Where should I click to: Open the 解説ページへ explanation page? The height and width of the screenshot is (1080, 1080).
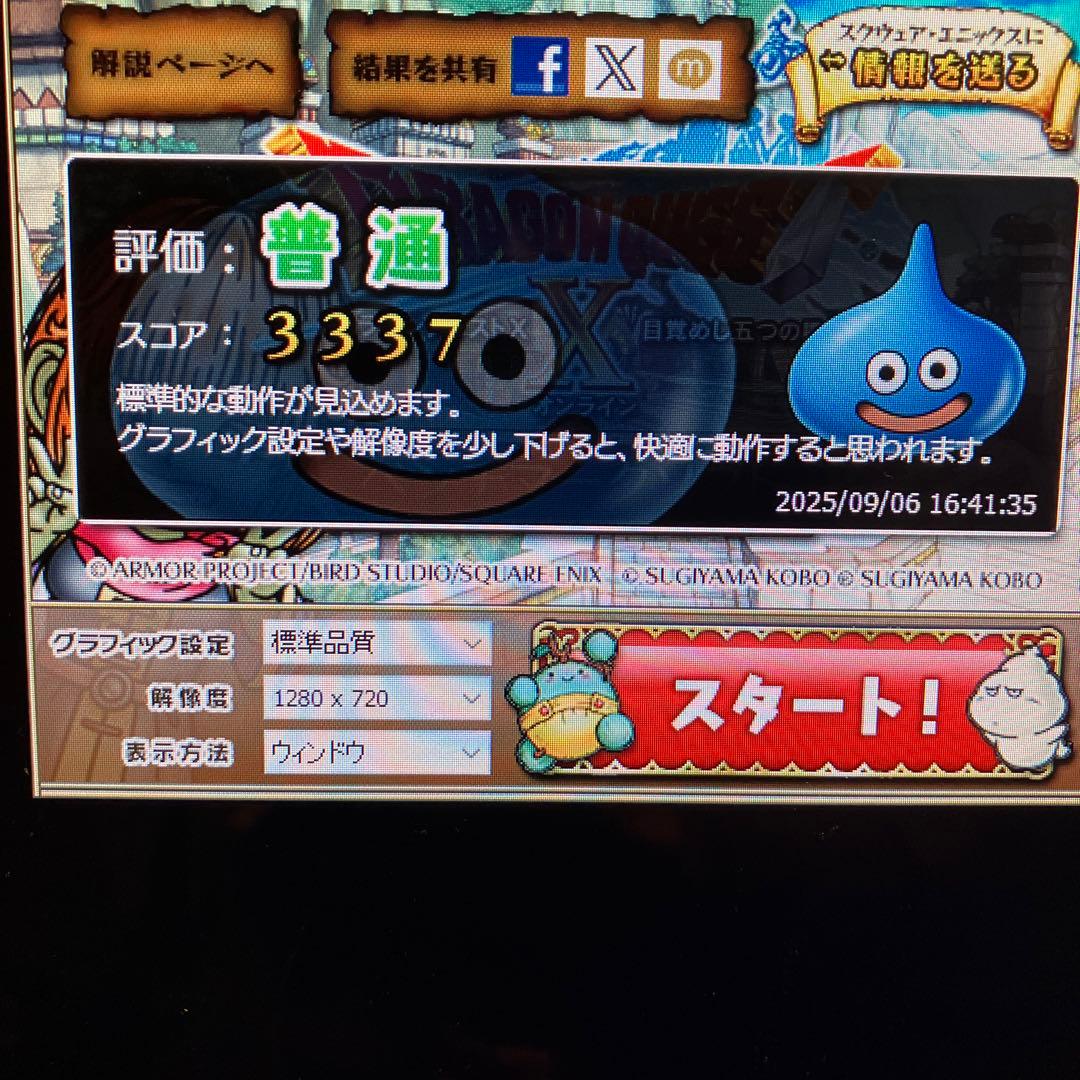(x=182, y=64)
